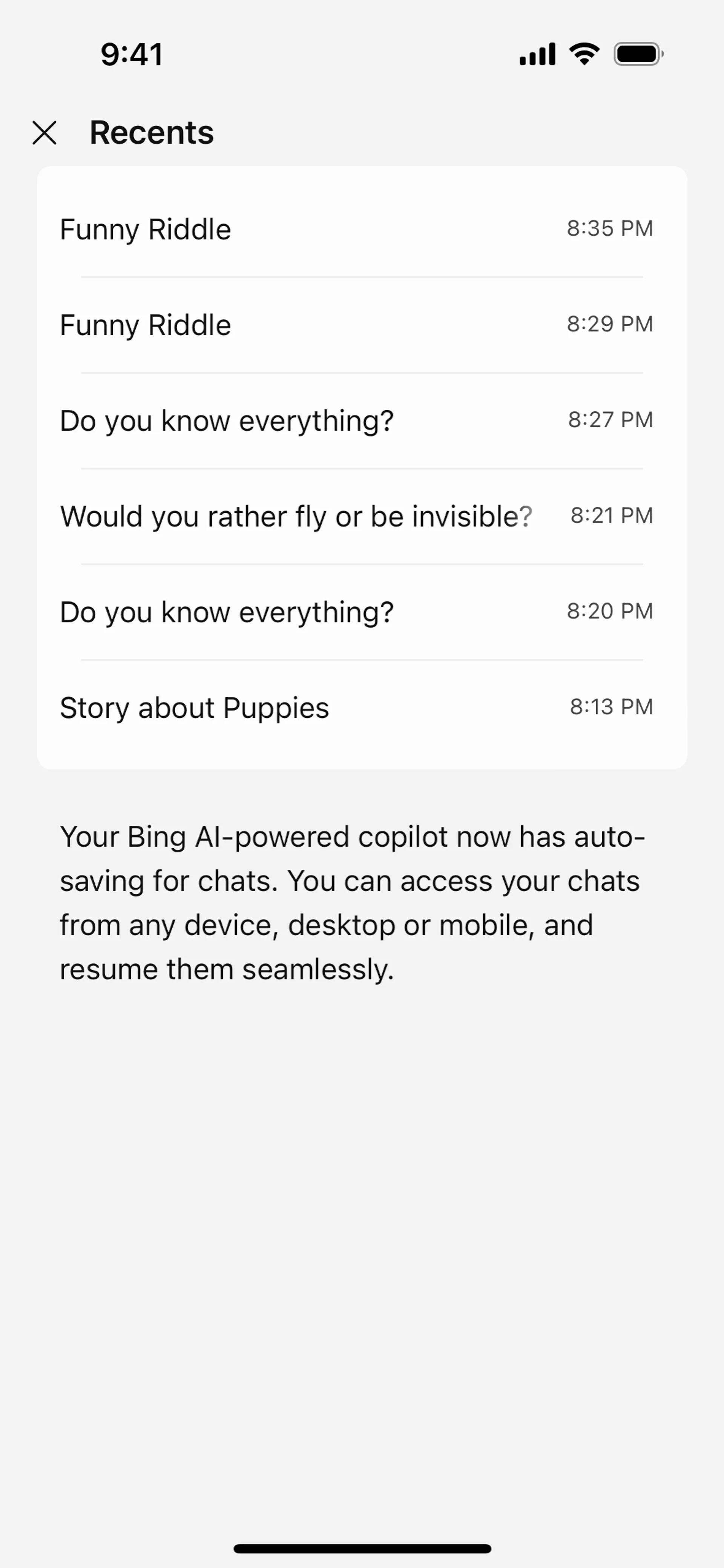Screen dimensions: 724x1568
Task: Open the Funny Riddle chat from 8:35 PM
Action: [x=362, y=230]
